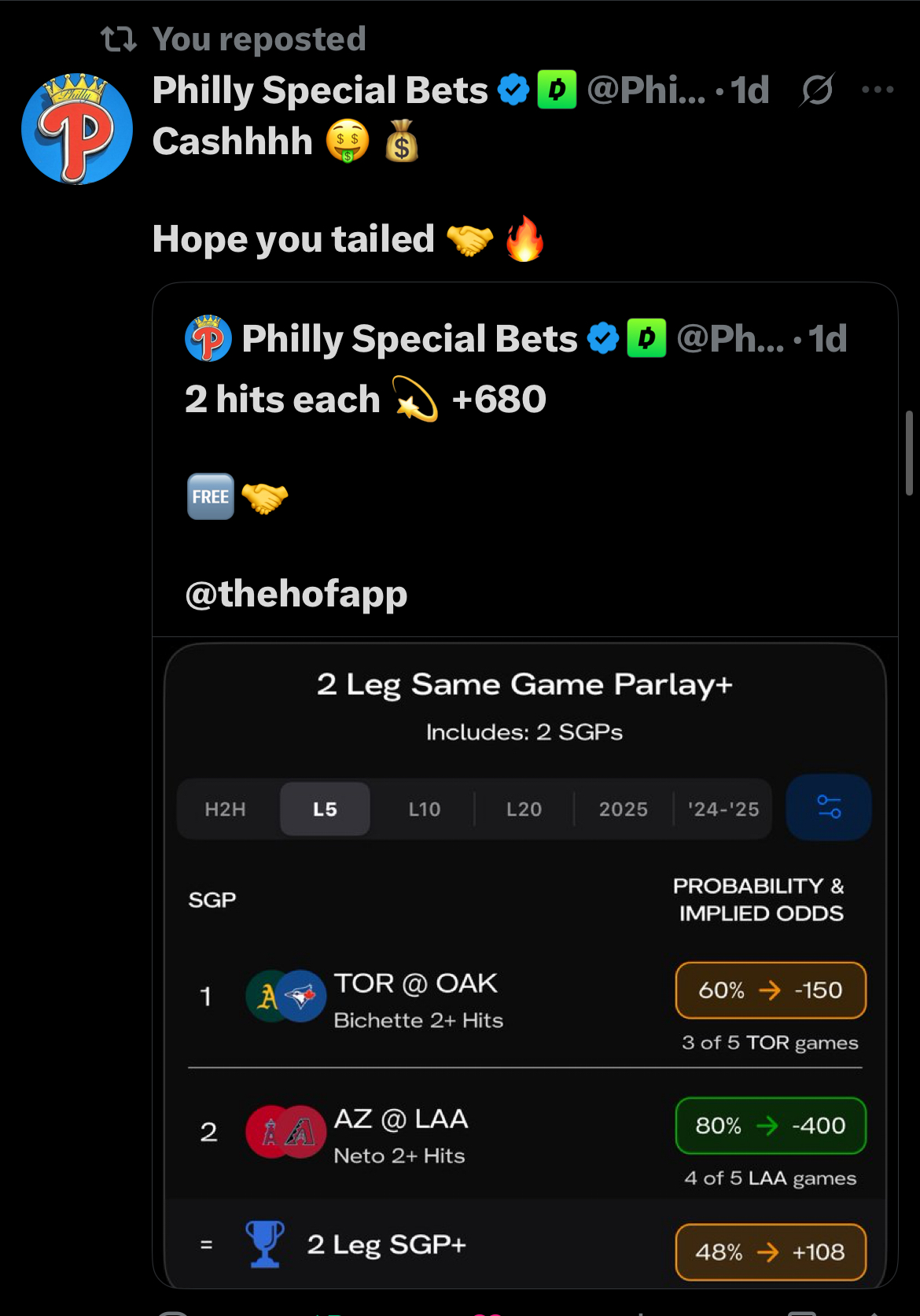Tap the Grok slashed-circle icon on post
Image resolution: width=920 pixels, height=1316 pixels.
tap(816, 90)
